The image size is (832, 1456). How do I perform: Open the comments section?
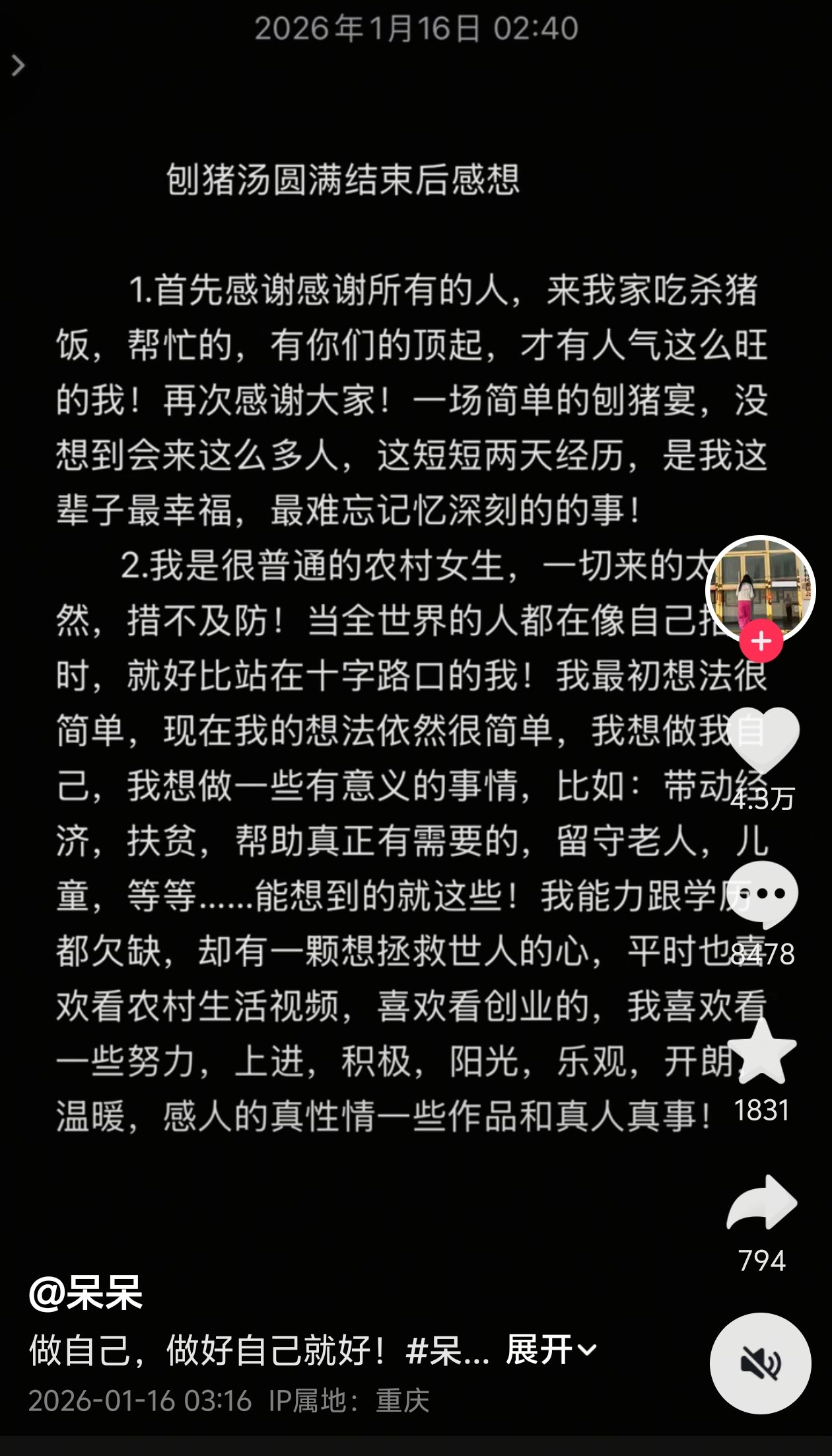[763, 894]
